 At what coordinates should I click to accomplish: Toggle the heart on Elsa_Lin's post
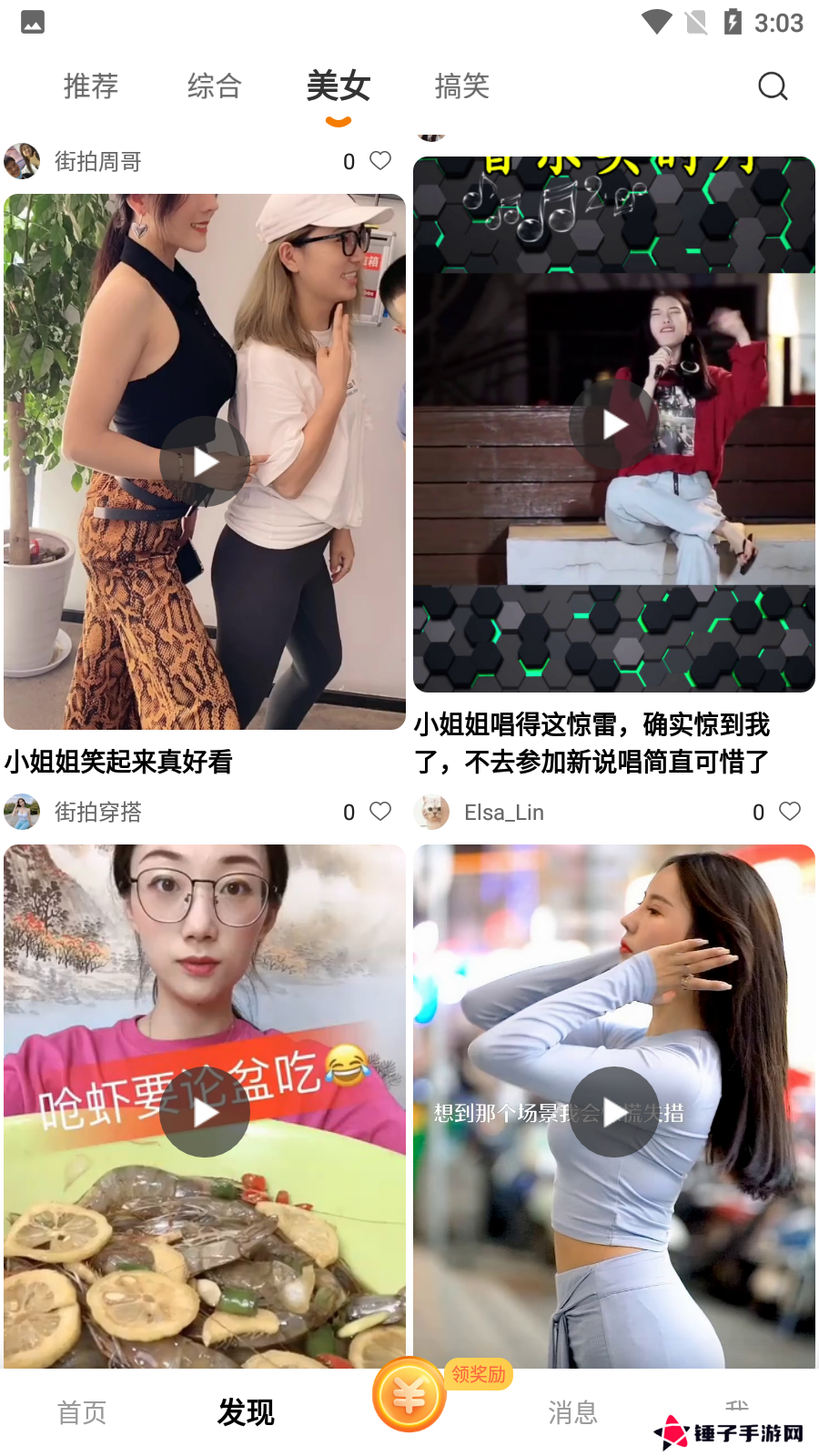click(788, 812)
